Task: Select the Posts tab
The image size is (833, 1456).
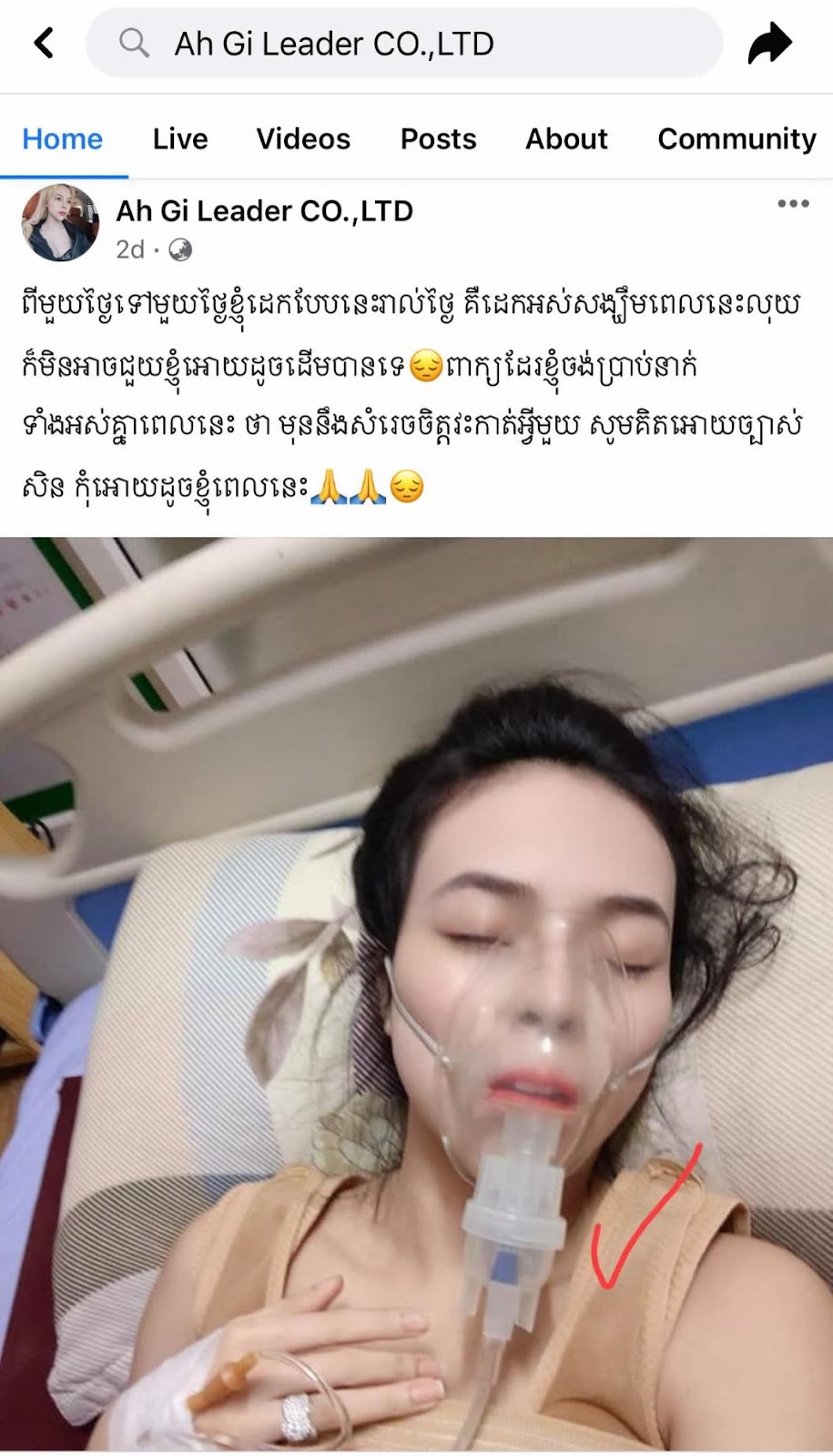Action: point(438,138)
